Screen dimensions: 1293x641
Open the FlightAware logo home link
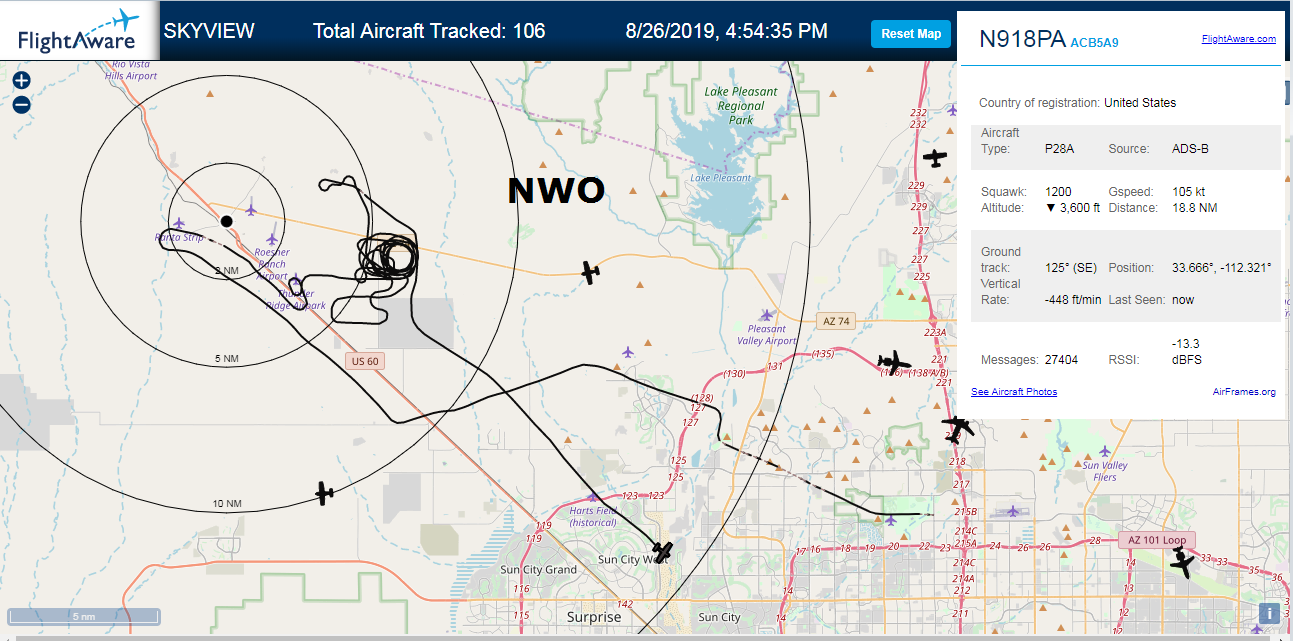pyautogui.click(x=77, y=30)
